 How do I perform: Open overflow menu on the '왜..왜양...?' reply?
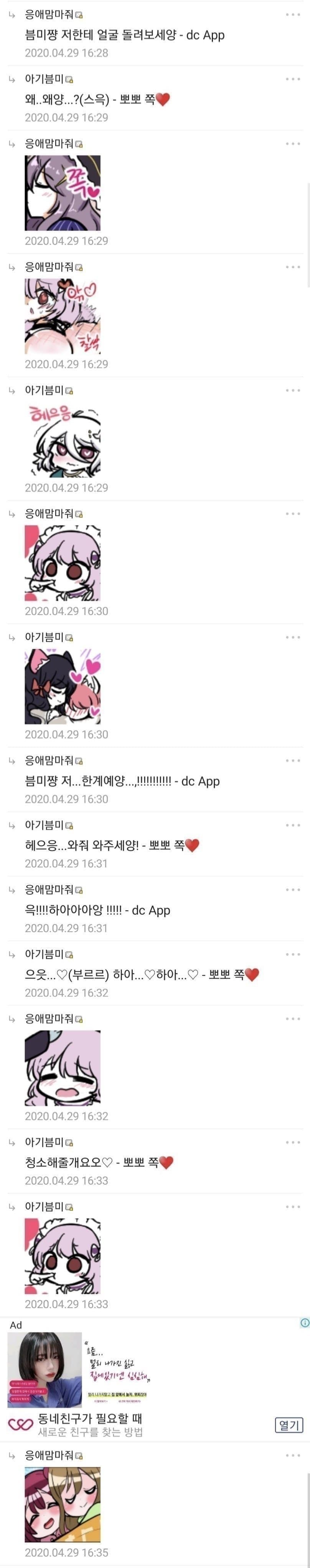pyautogui.click(x=292, y=79)
